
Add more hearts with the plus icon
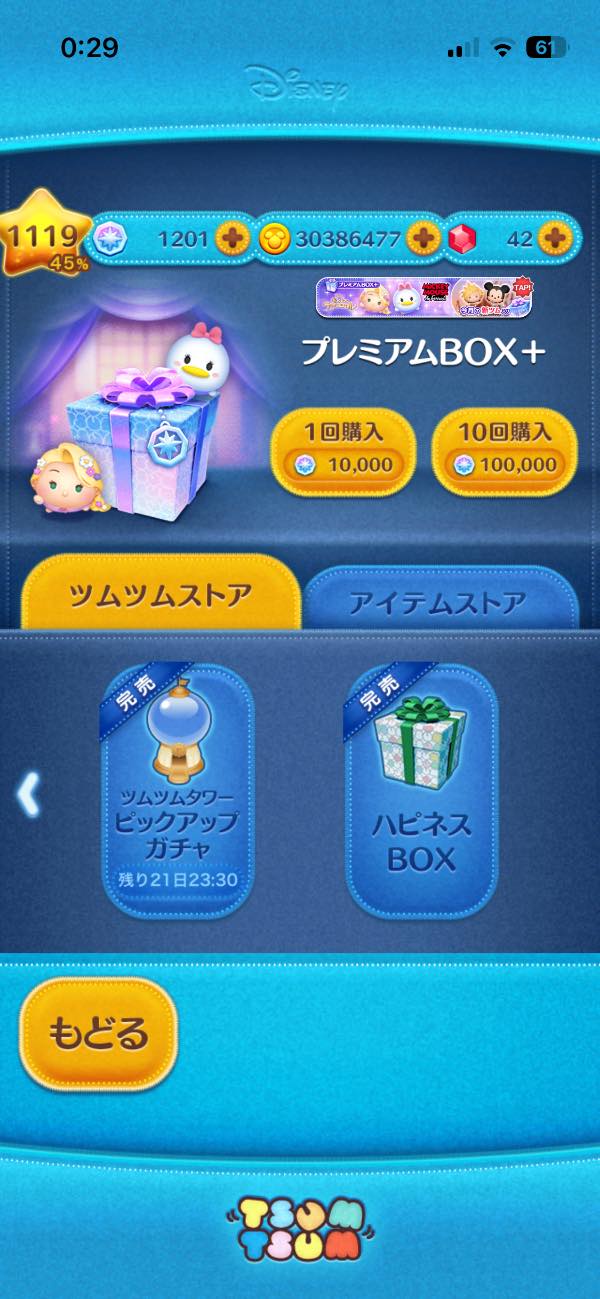(x=233, y=239)
